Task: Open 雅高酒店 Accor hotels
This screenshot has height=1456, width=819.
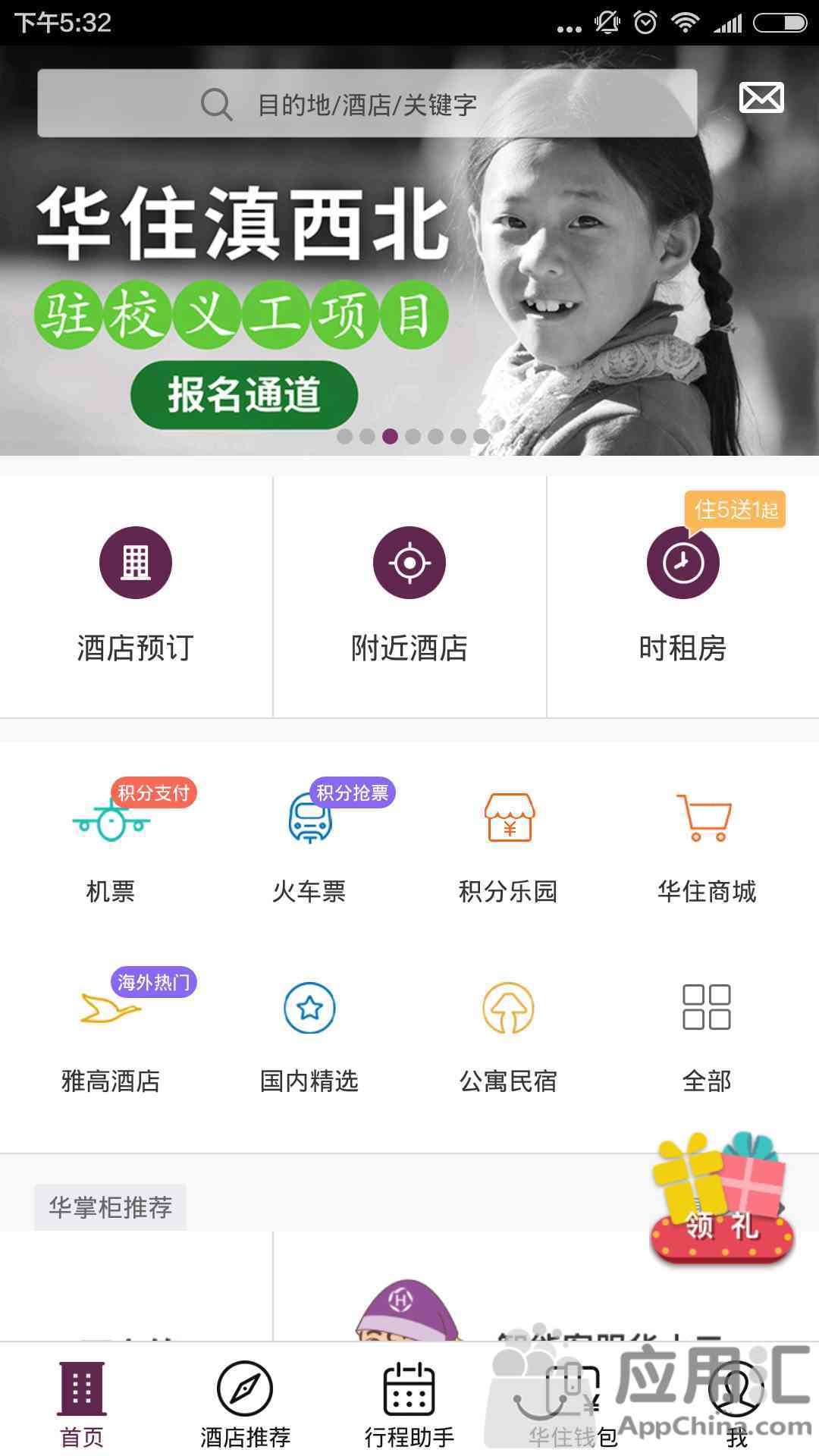Action: click(111, 1031)
